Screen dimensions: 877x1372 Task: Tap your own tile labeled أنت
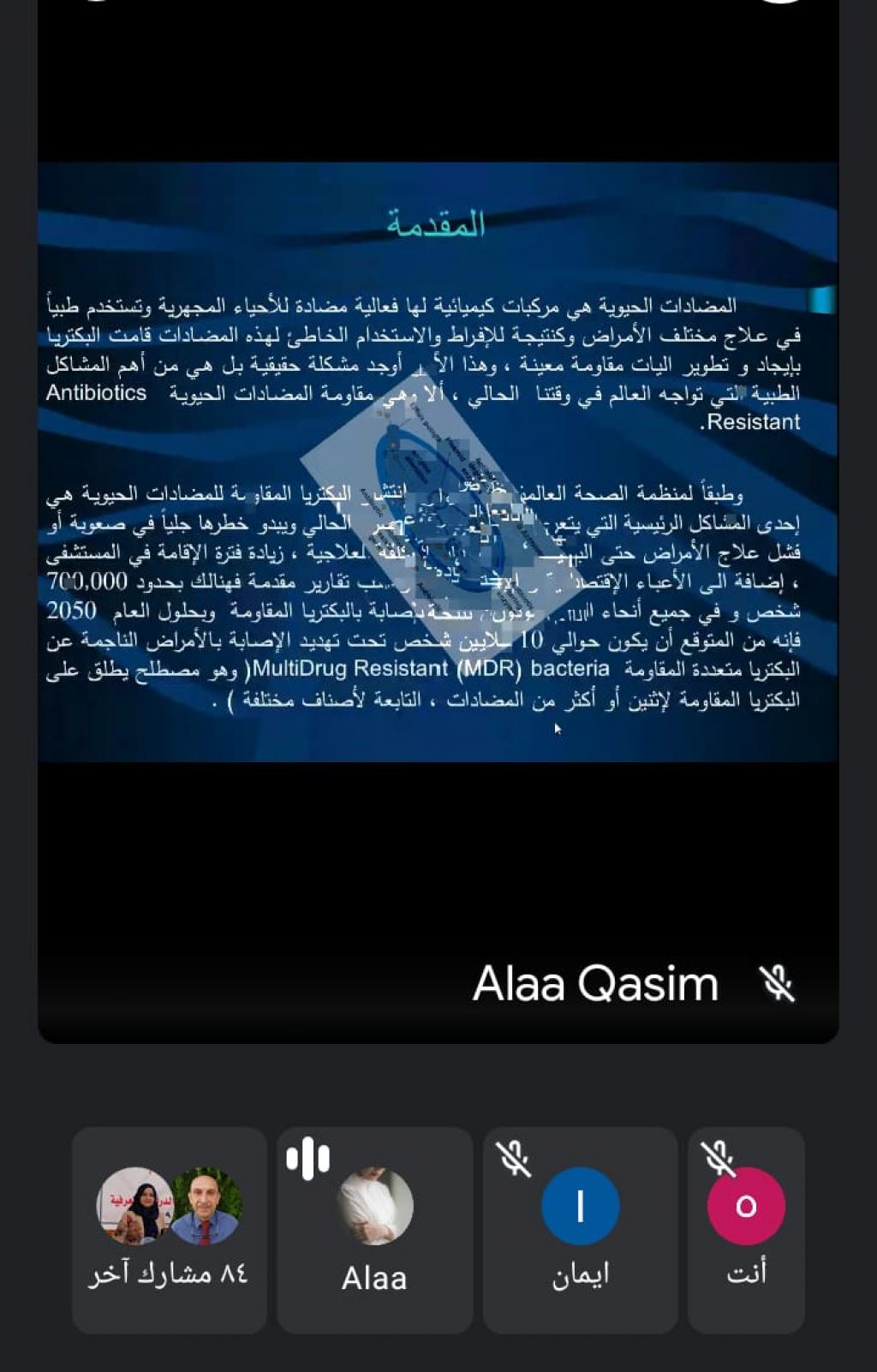745,1230
